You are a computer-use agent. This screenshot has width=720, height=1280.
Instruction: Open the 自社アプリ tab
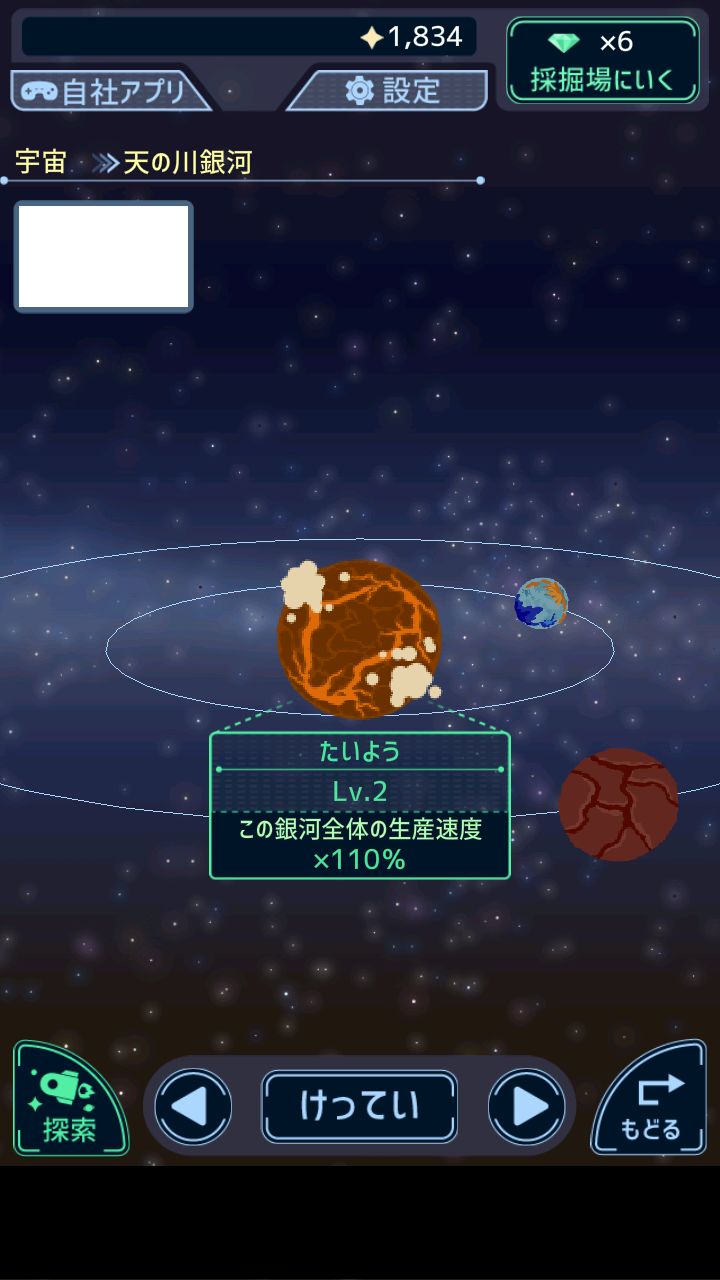[x=108, y=91]
